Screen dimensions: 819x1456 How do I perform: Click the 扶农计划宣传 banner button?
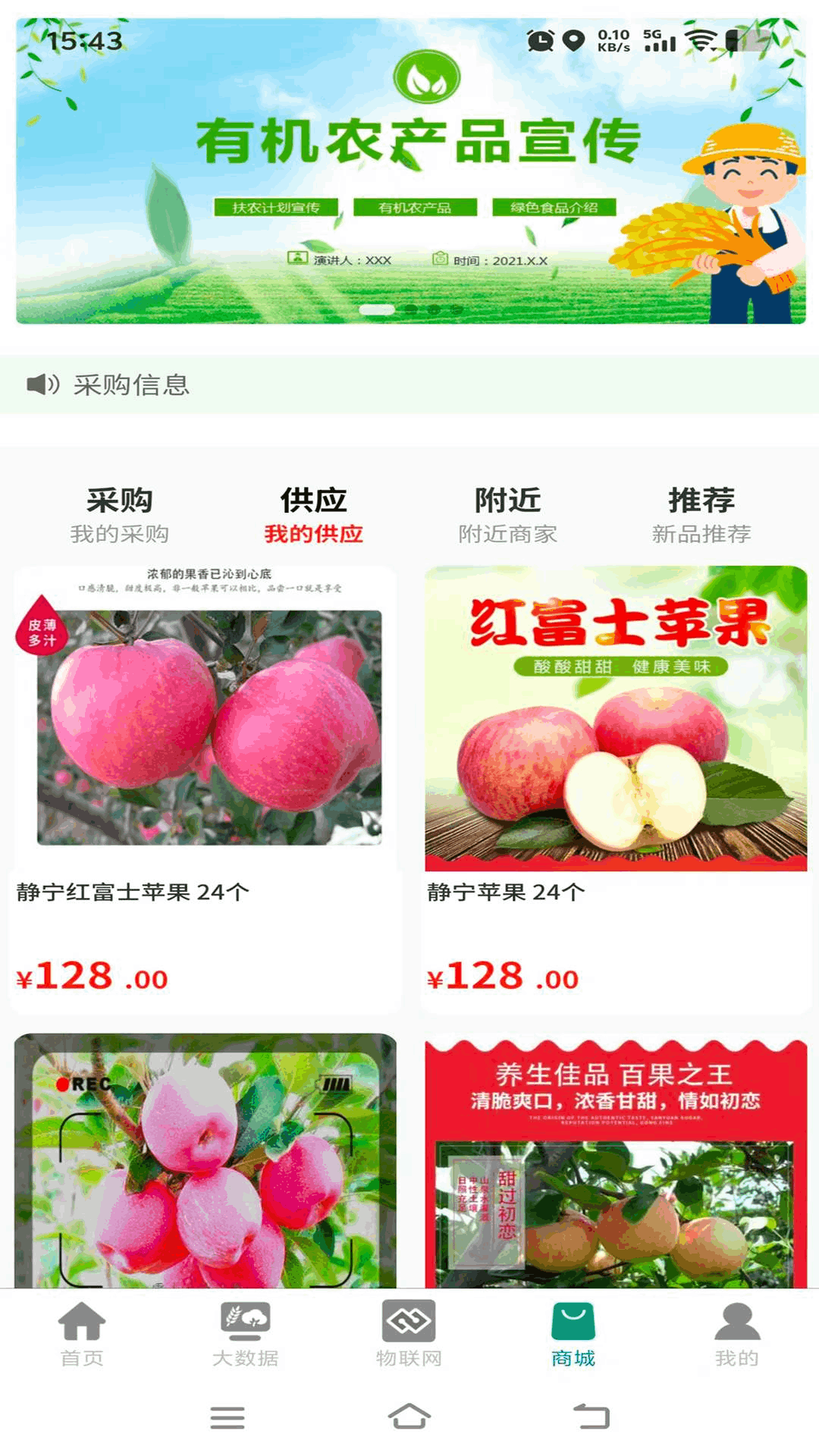pos(278,205)
